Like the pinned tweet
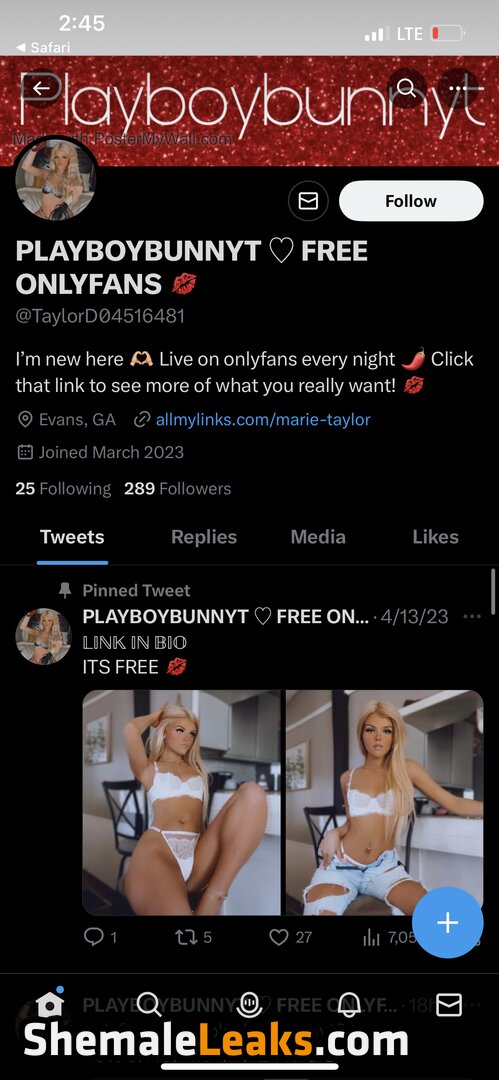 (289, 937)
